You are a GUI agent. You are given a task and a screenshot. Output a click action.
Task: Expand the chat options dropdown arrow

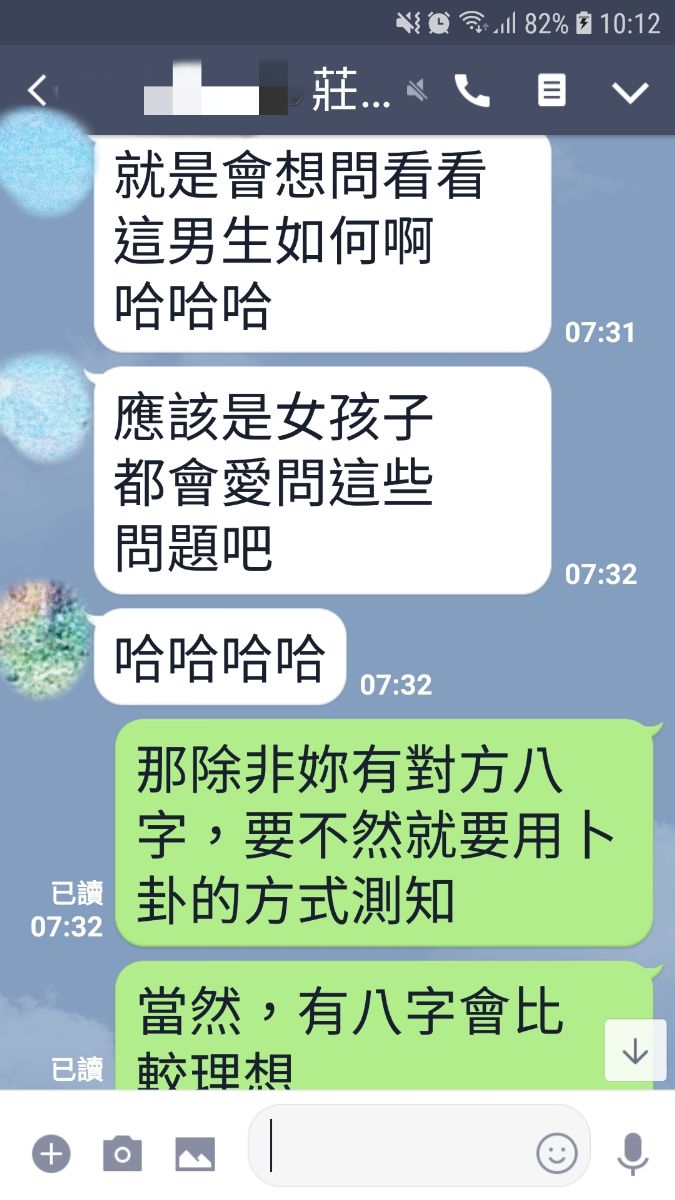coord(630,92)
